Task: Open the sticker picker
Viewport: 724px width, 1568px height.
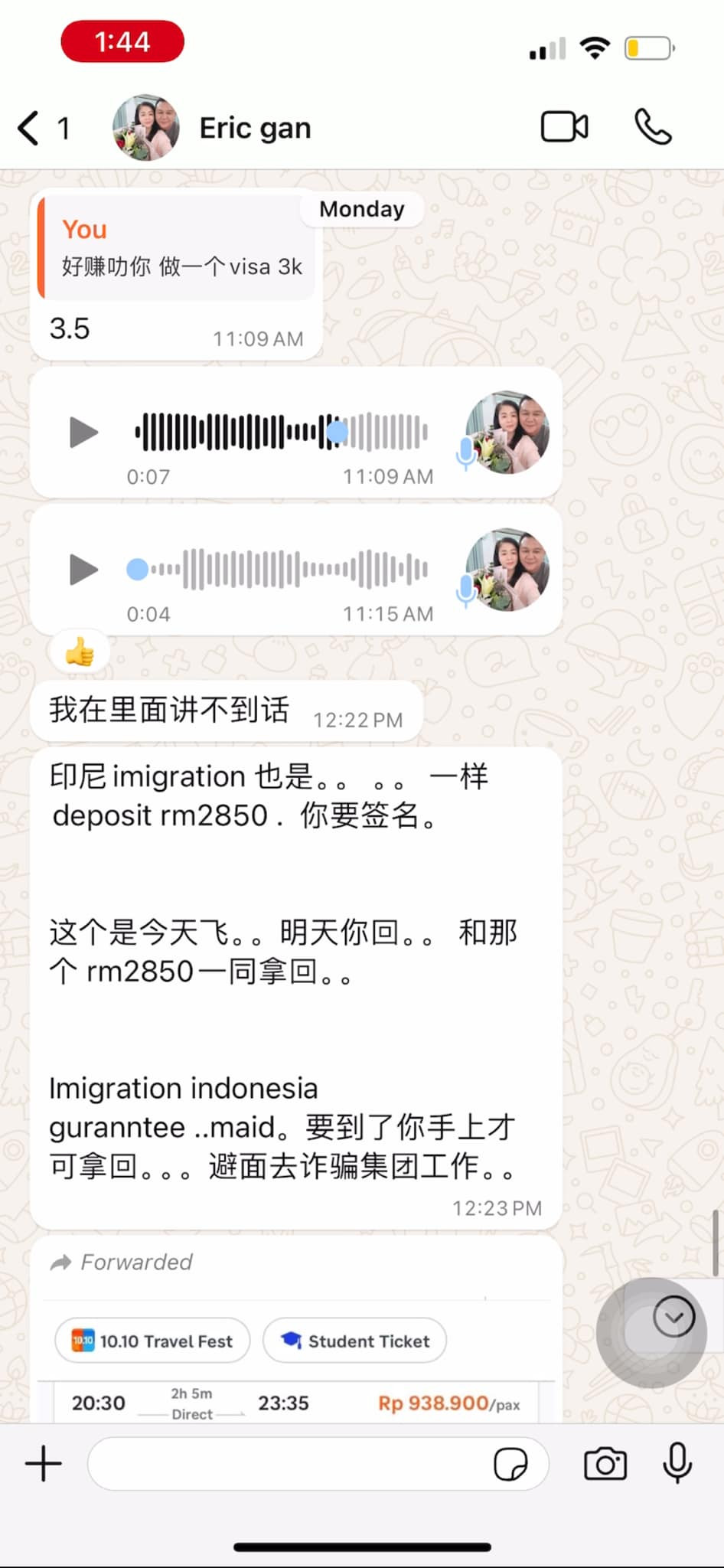Action: 510,1465
